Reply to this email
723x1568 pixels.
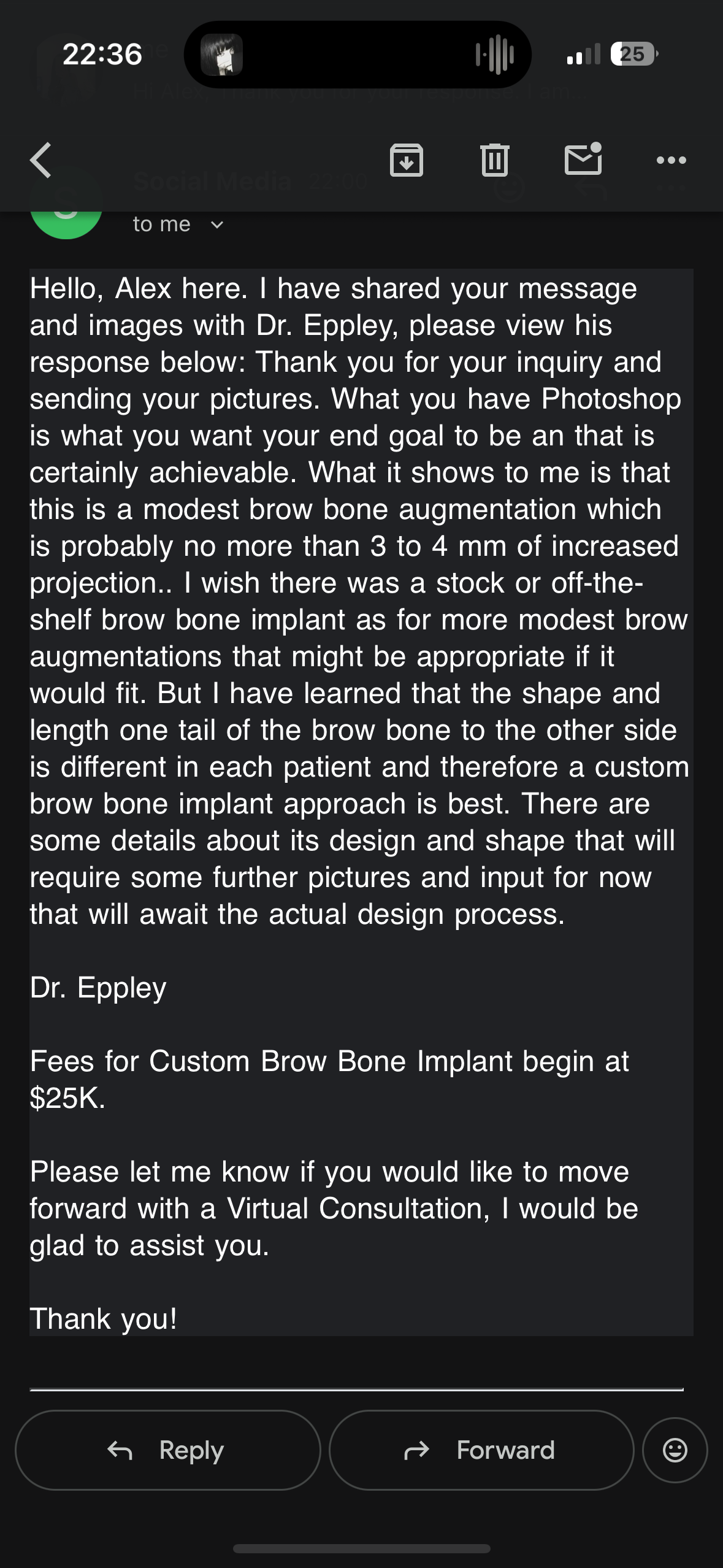coord(167,1450)
